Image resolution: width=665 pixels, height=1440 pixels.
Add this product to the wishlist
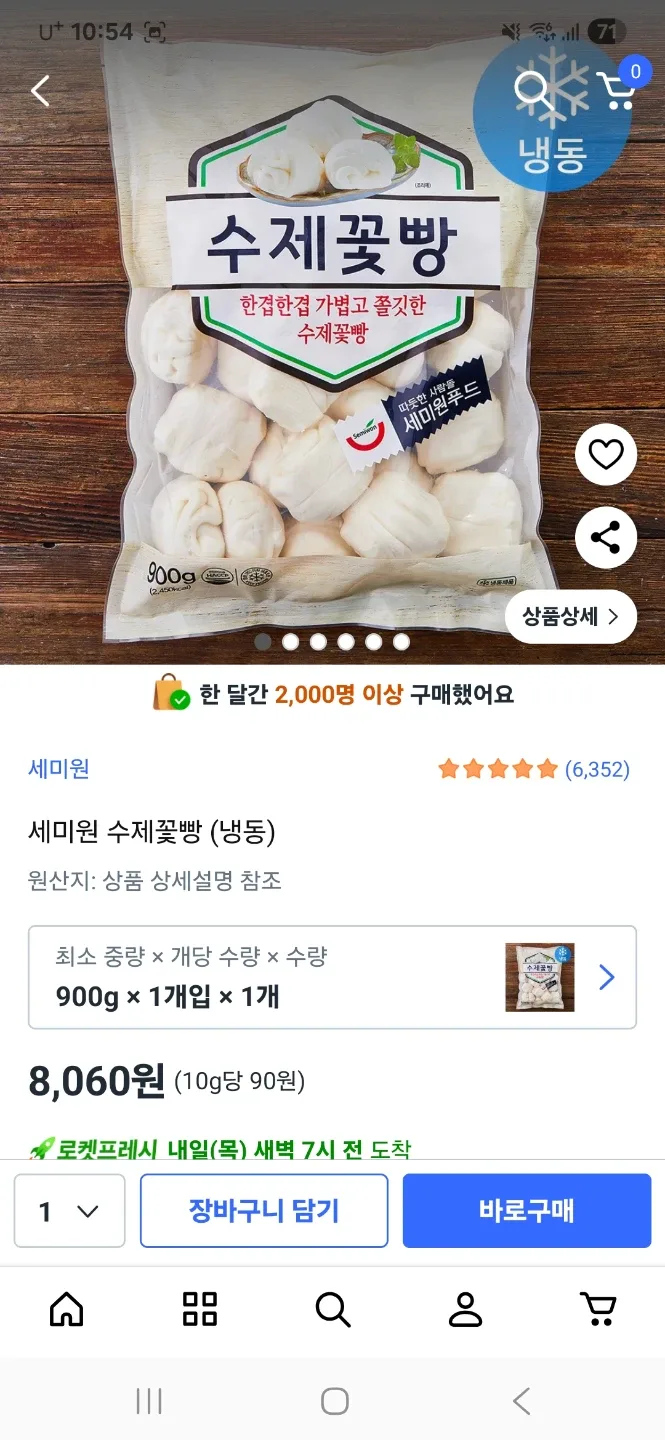(x=606, y=455)
